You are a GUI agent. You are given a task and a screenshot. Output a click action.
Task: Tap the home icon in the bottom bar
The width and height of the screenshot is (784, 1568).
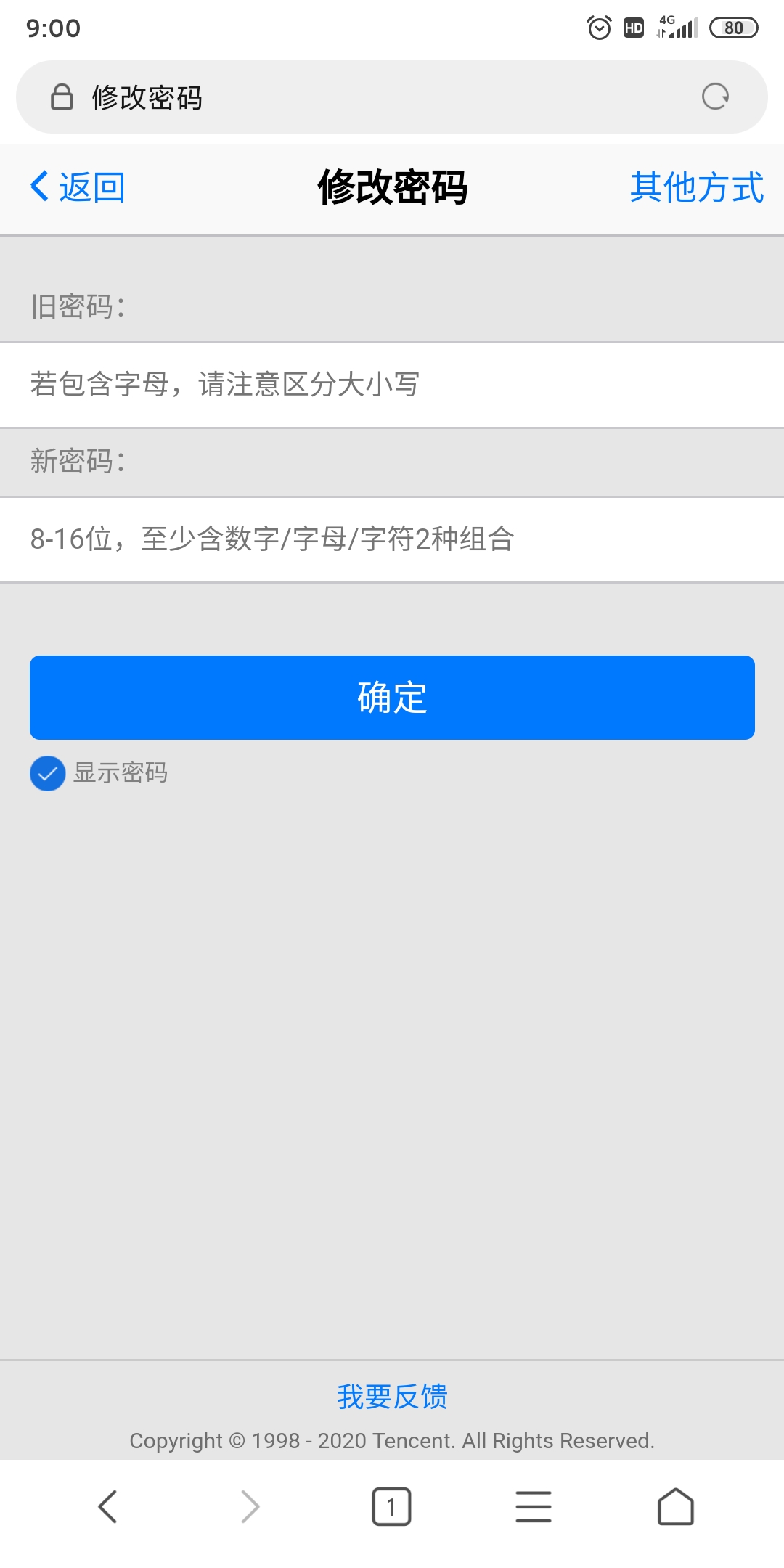tap(677, 1507)
